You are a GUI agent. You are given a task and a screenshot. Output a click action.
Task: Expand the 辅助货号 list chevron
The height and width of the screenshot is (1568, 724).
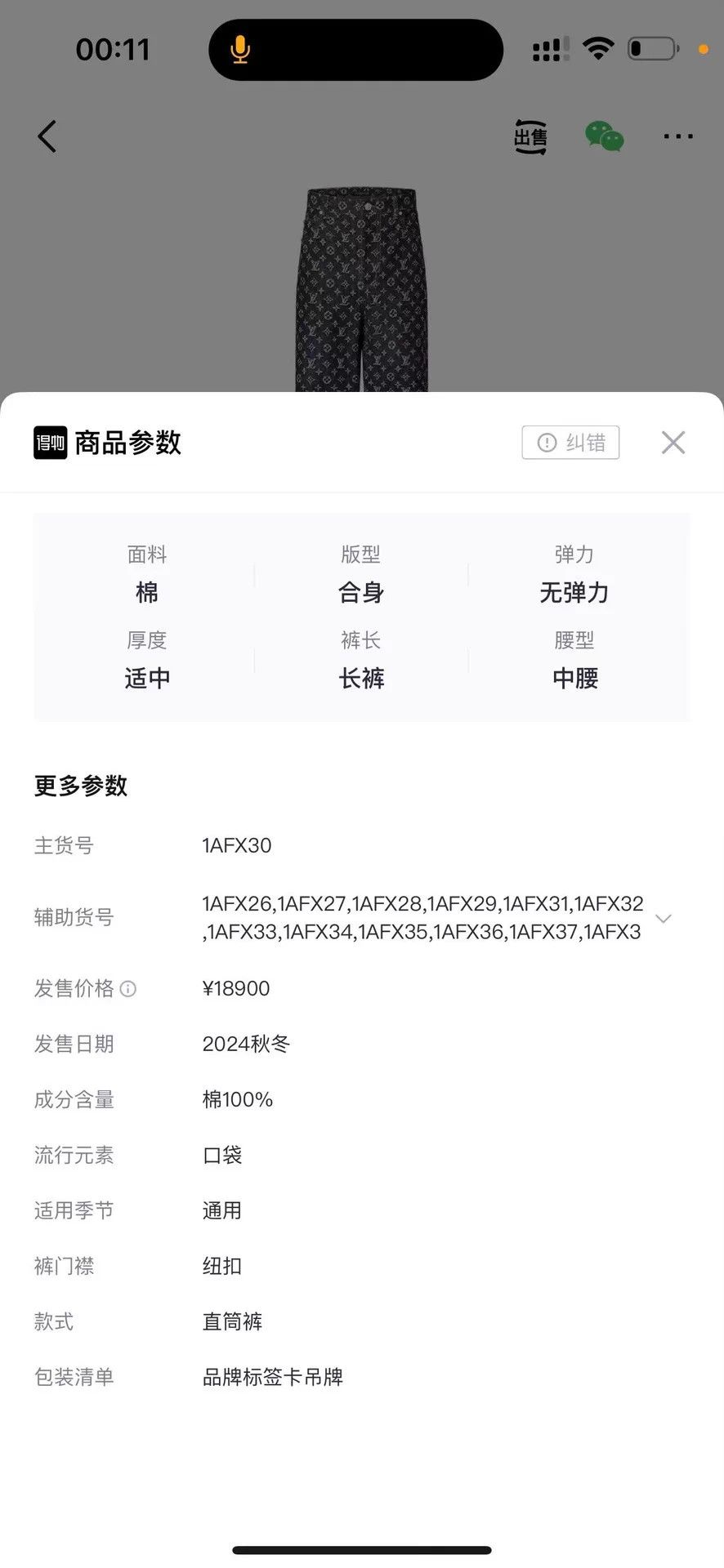(664, 919)
